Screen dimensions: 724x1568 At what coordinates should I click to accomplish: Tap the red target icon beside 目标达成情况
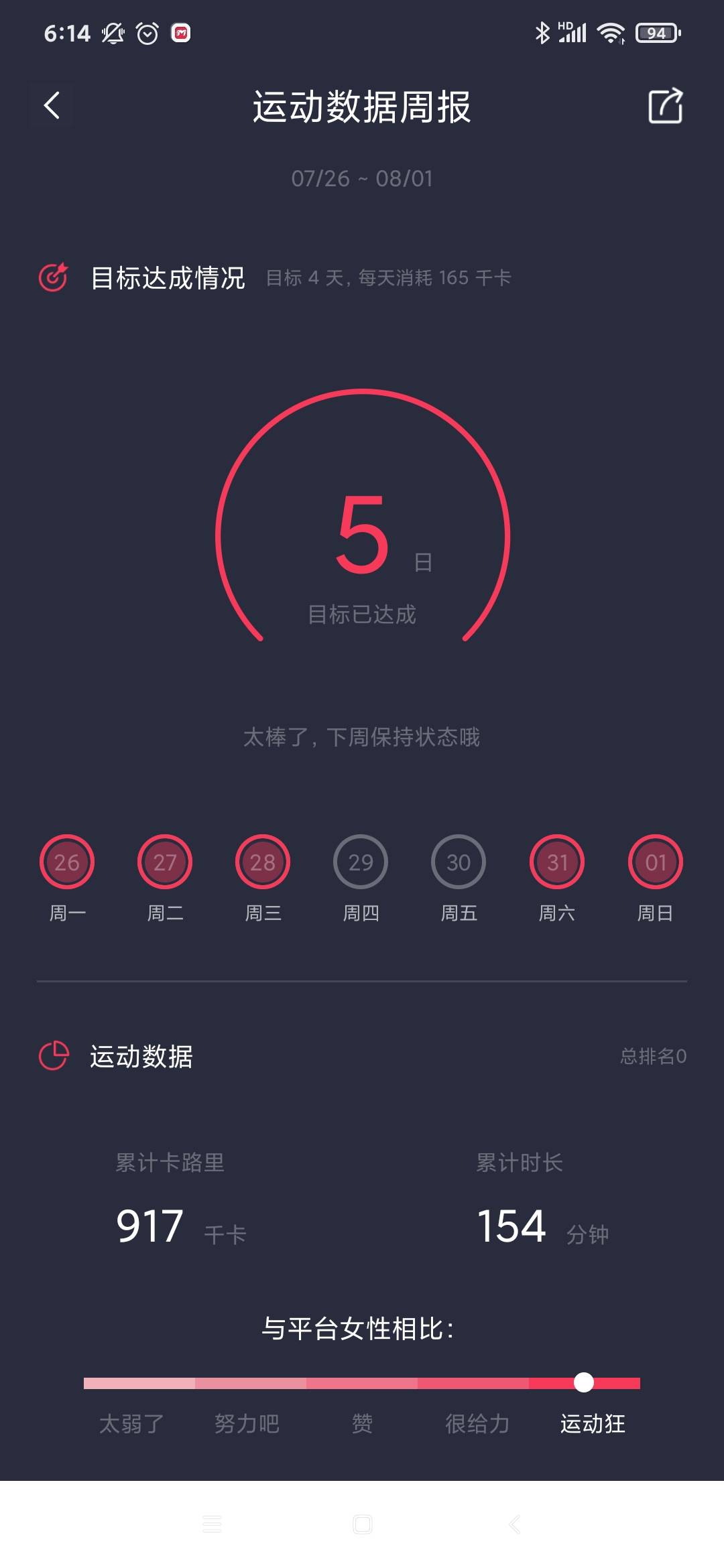tap(55, 276)
